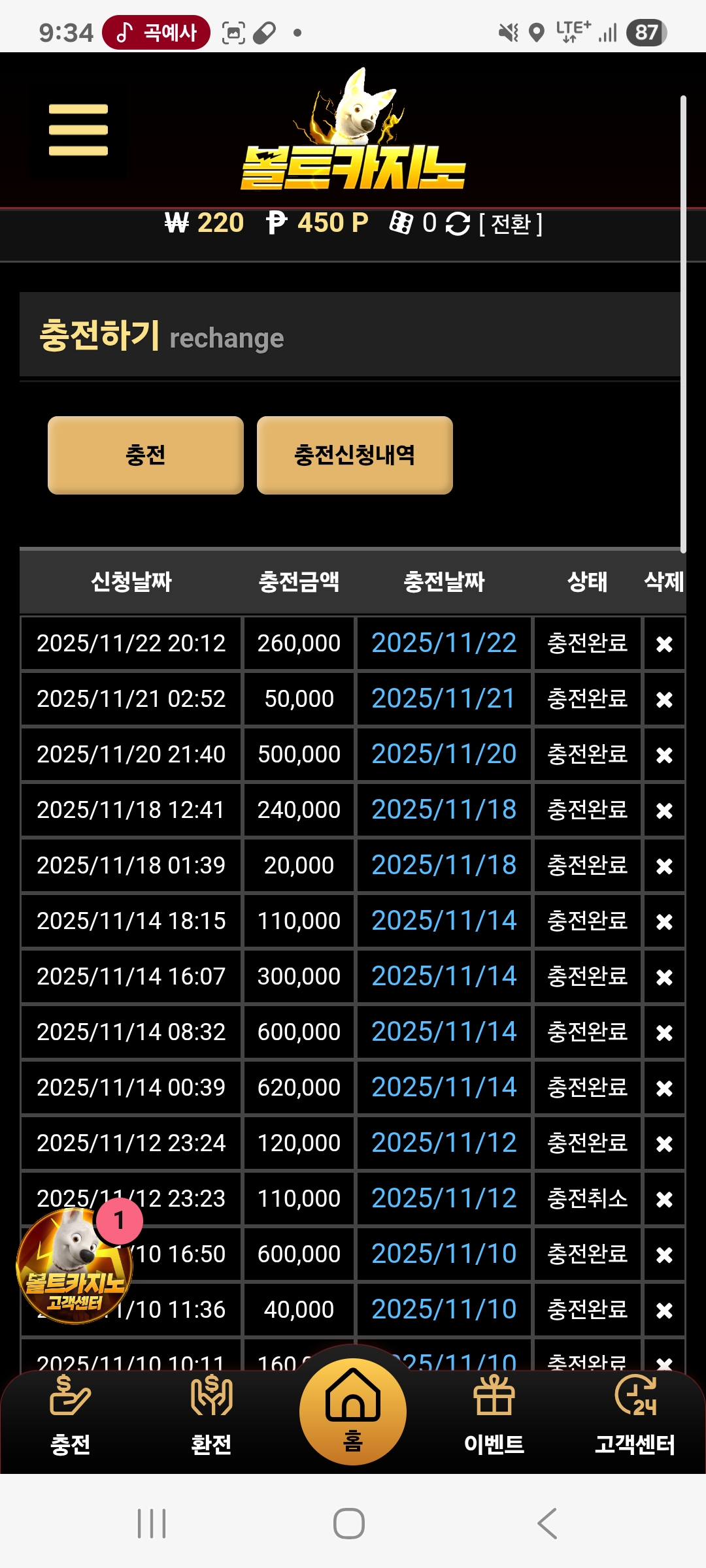Open the floating 고객센터 chat bubble
The height and width of the screenshot is (1568, 706).
74,1266
